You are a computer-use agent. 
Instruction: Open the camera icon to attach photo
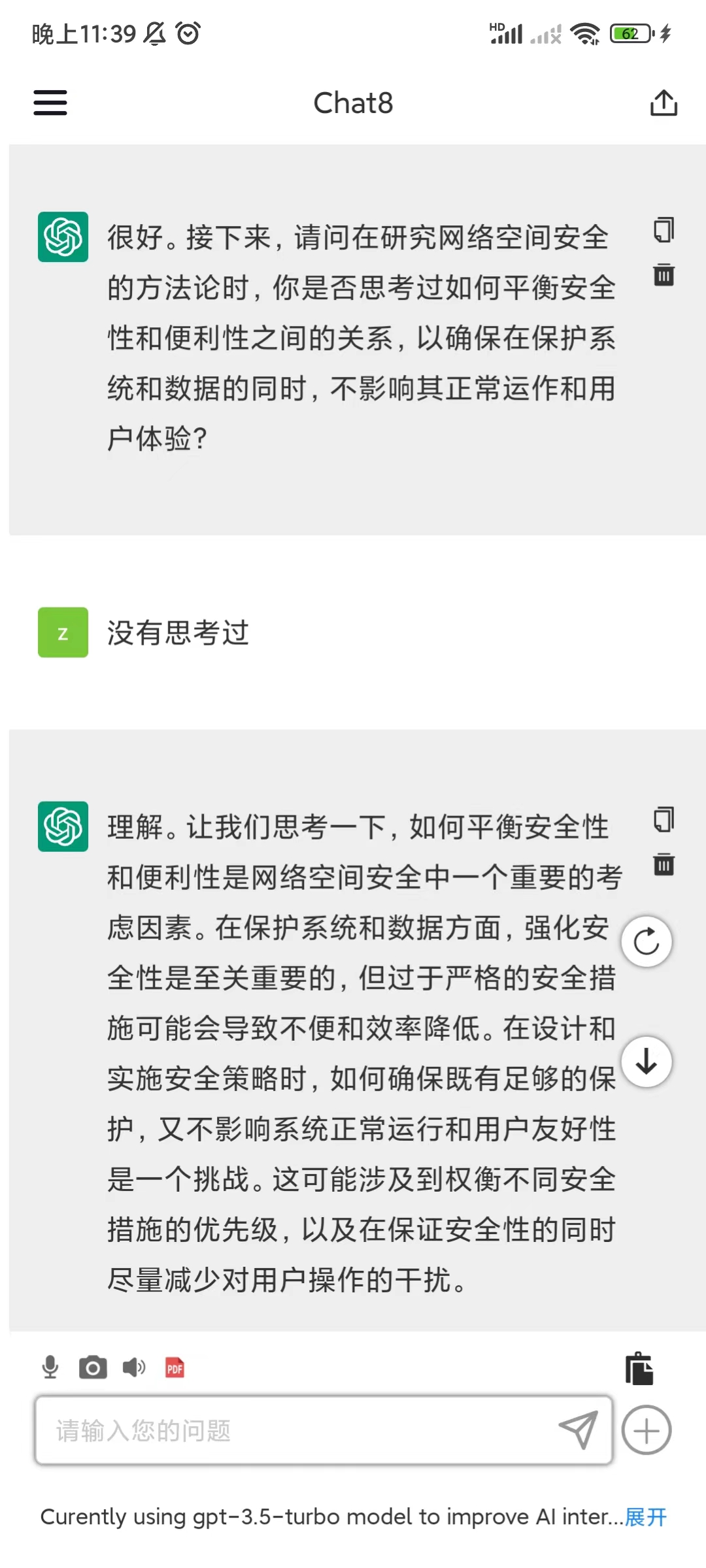(93, 1367)
